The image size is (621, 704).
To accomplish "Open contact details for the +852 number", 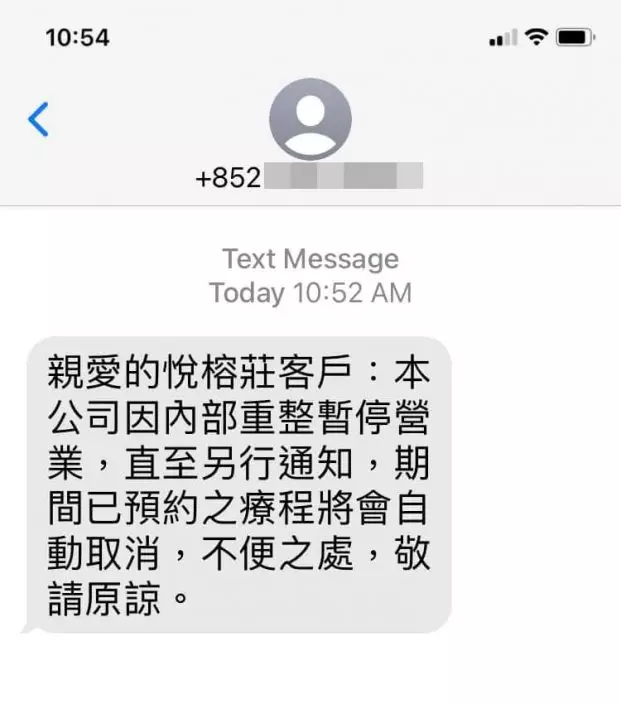I will [x=310, y=120].
